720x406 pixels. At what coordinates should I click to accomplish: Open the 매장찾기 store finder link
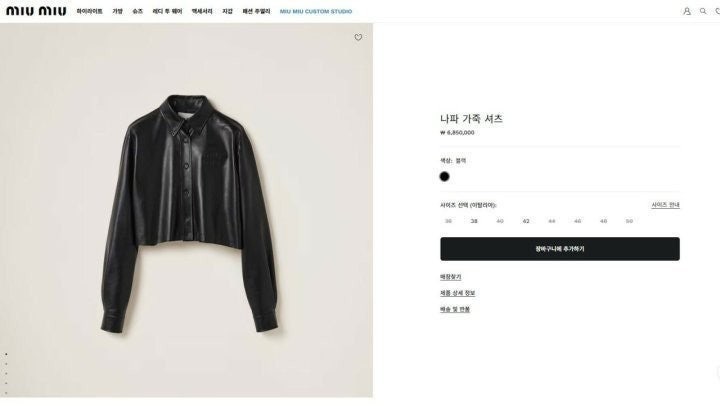(451, 277)
